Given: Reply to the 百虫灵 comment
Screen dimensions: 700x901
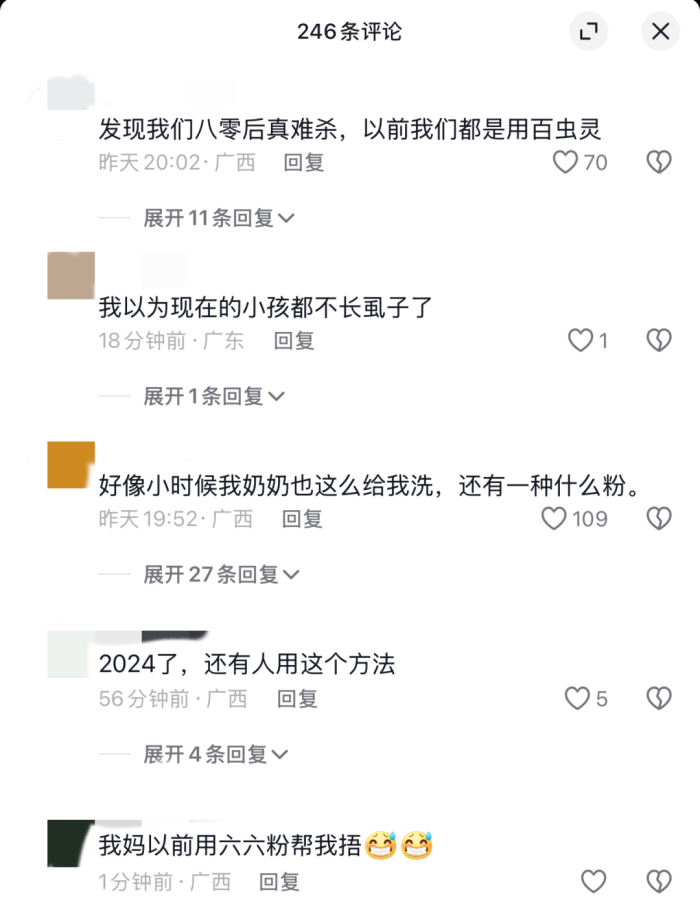Looking at the screenshot, I should [x=304, y=162].
